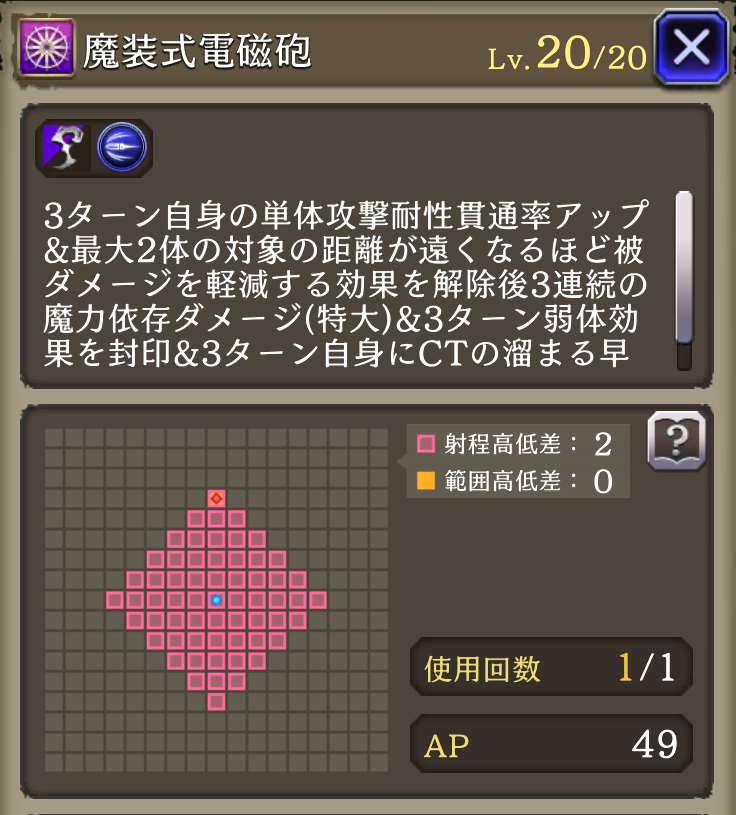Close the 魔装式電磁砲 skill dialog
This screenshot has width=736, height=815.
pyautogui.click(x=692, y=46)
